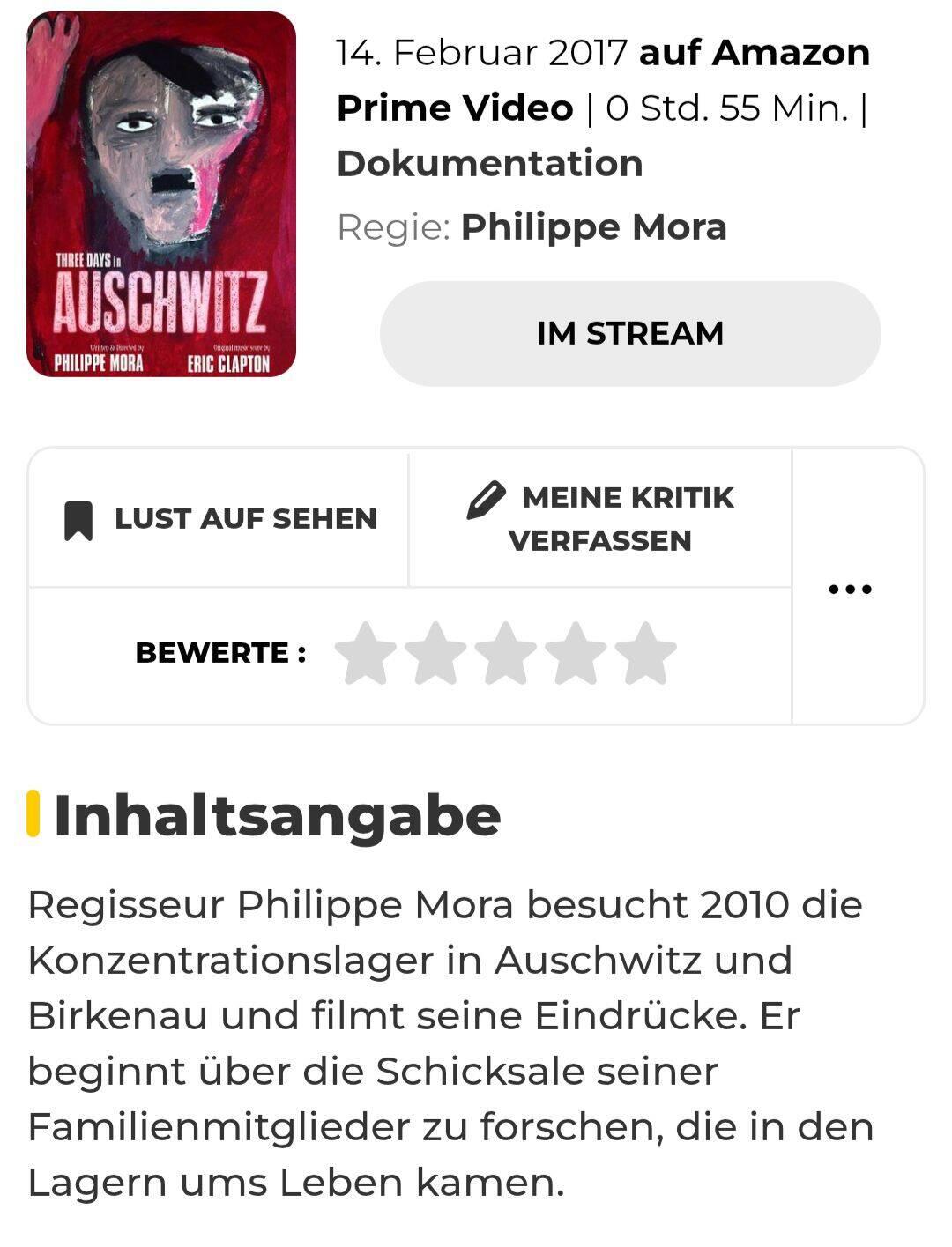This screenshot has width=952, height=1247.
Task: Open Meine Kritik verfassen
Action: 600,519
